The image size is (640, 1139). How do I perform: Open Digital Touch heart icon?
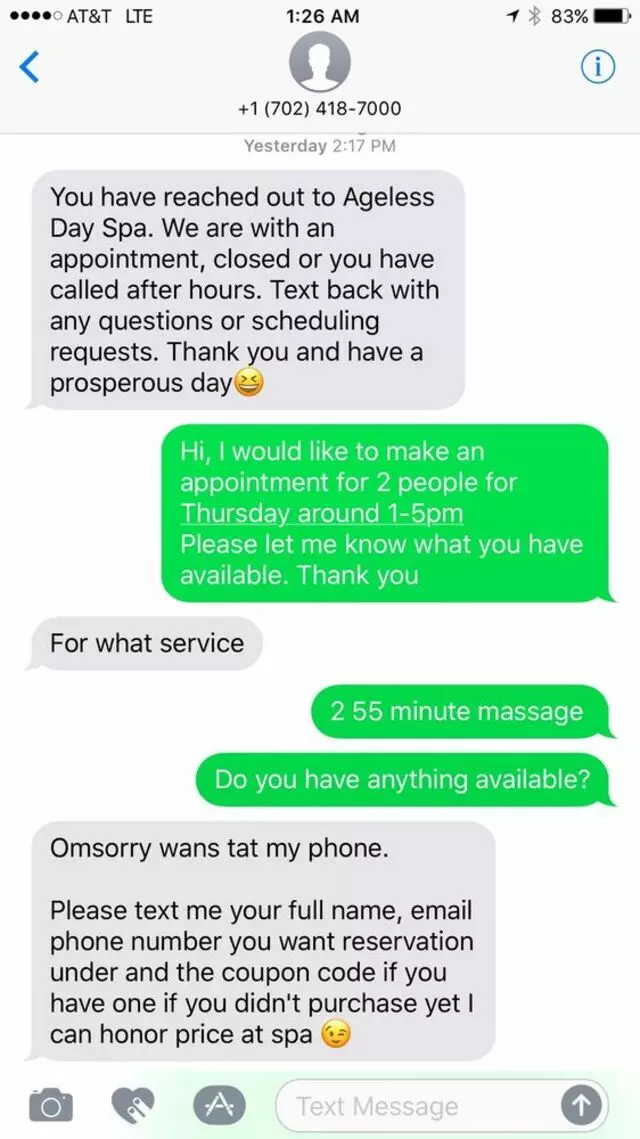pos(130,1104)
